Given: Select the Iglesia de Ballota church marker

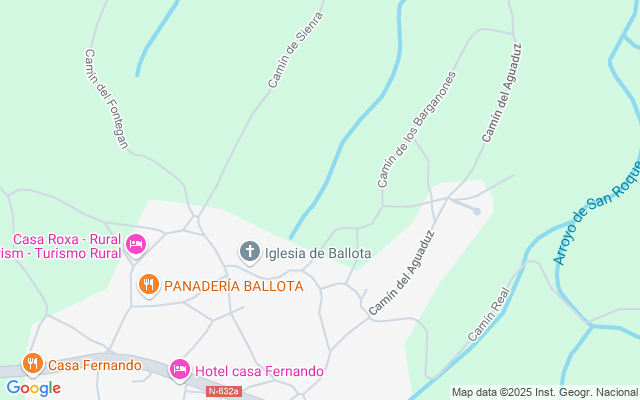Looking at the screenshot, I should 250,252.
